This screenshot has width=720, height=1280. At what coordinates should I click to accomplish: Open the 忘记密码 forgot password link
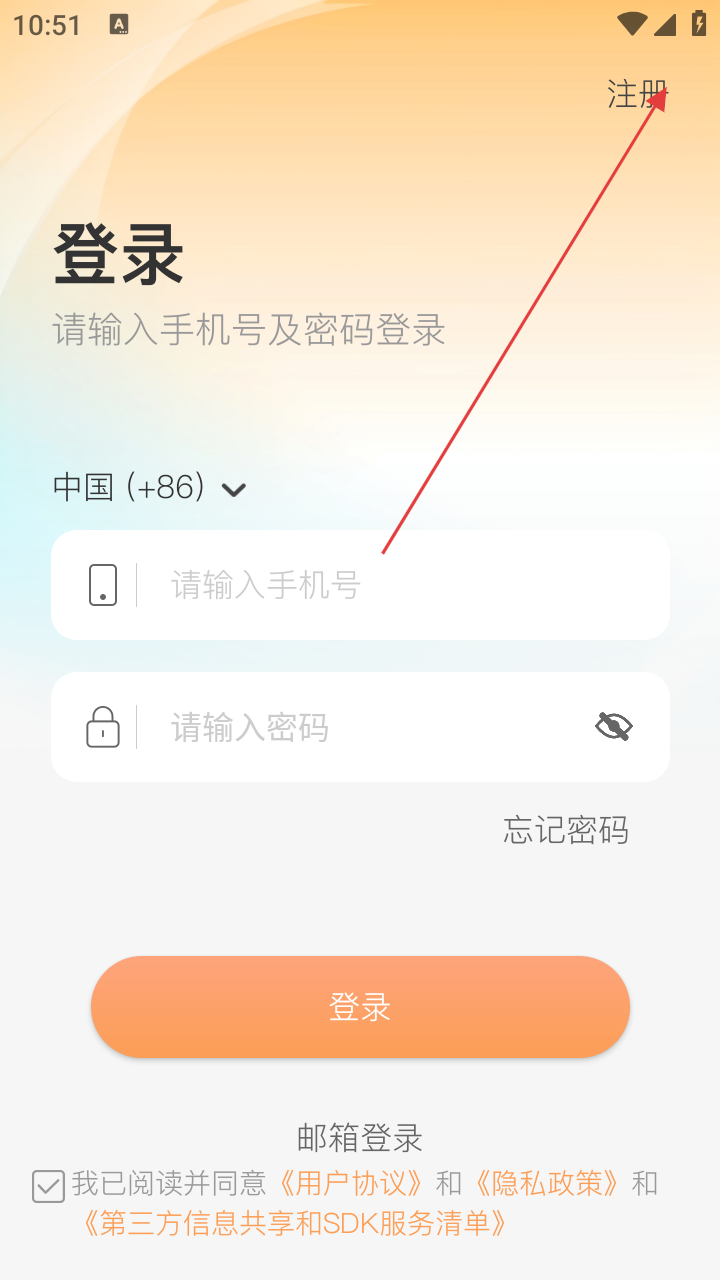(x=566, y=830)
